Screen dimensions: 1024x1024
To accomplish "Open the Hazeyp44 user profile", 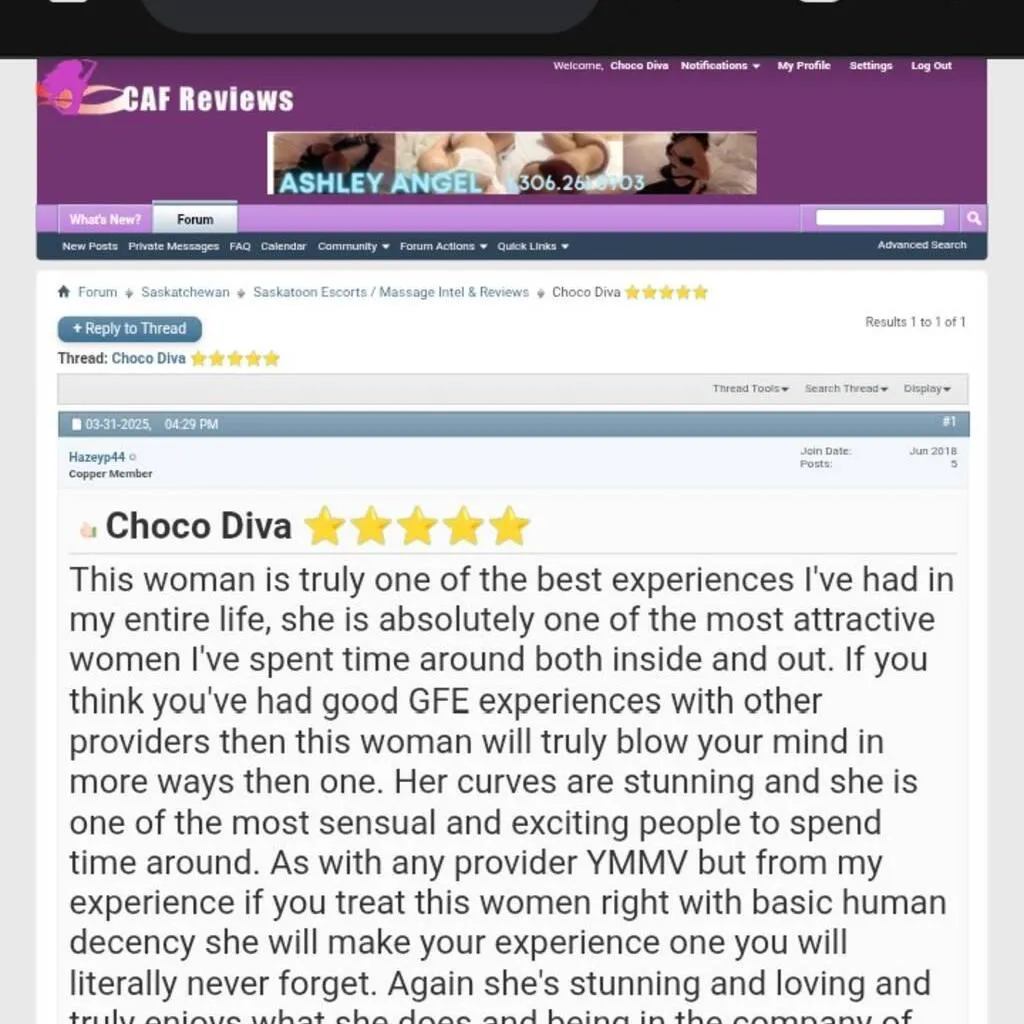I will click(x=97, y=457).
